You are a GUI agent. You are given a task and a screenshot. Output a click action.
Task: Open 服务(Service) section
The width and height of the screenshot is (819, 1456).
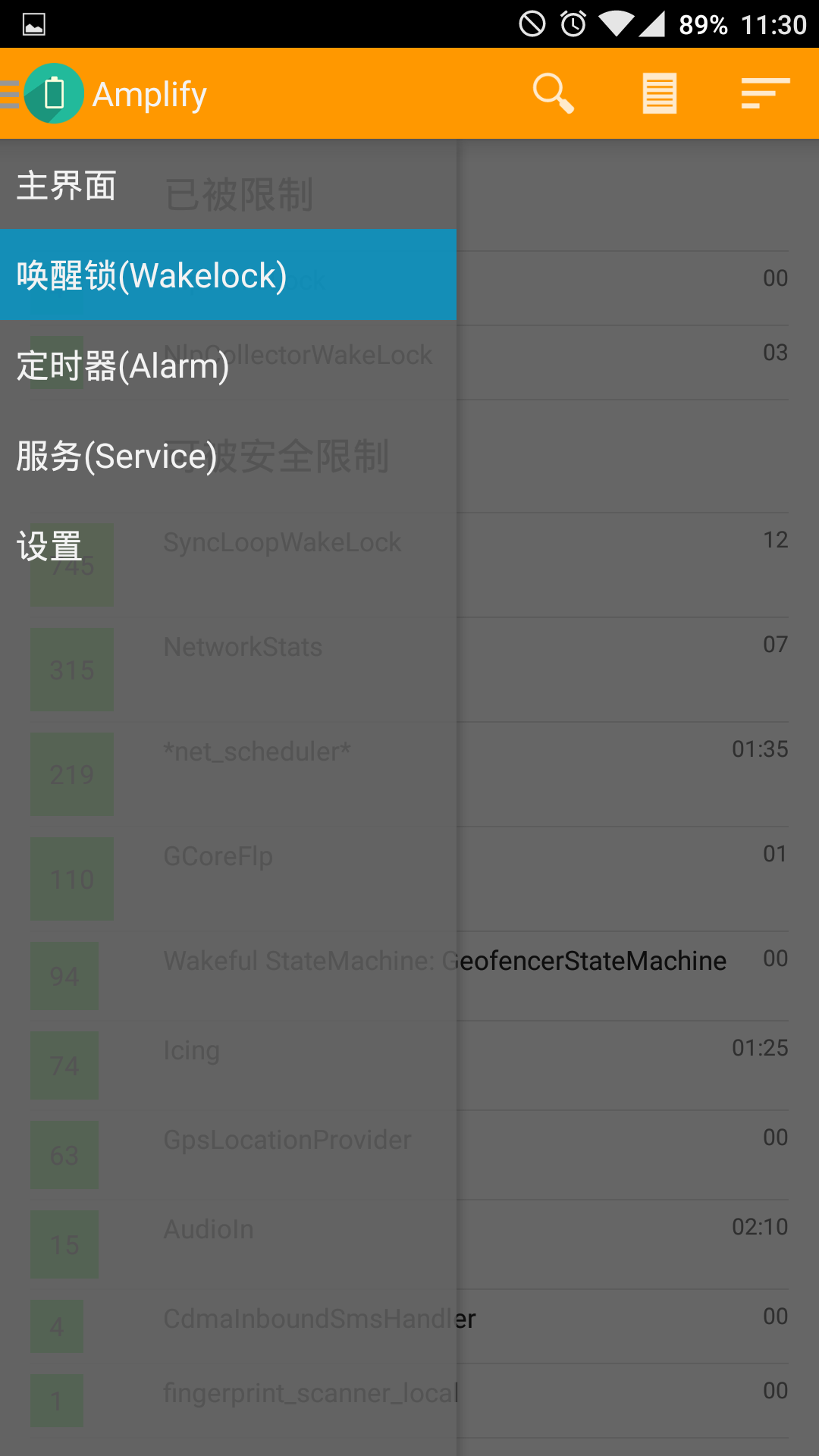pos(228,456)
